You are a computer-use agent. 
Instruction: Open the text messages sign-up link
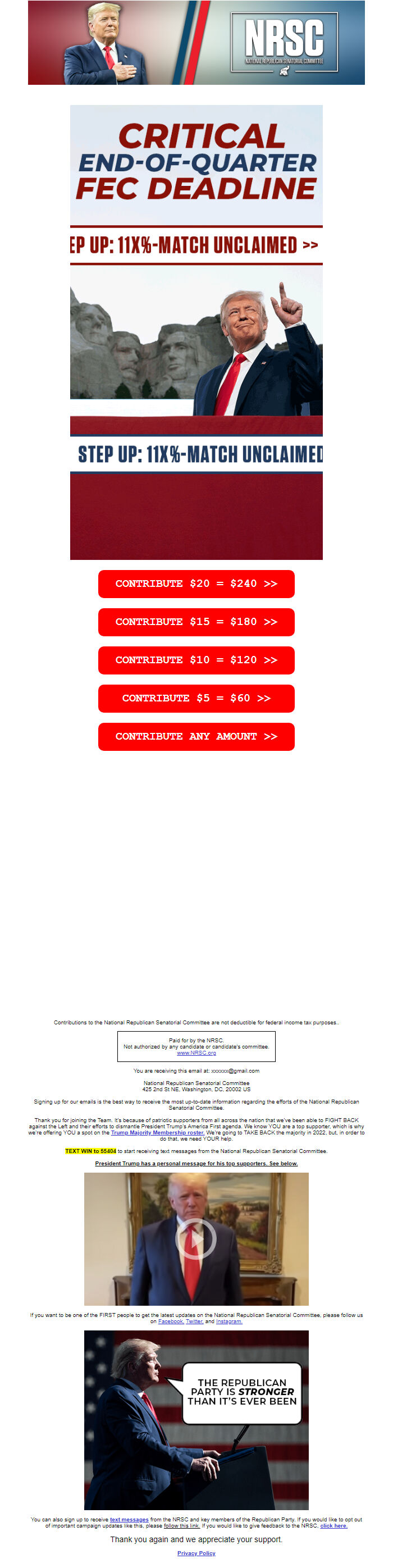(x=129, y=1519)
